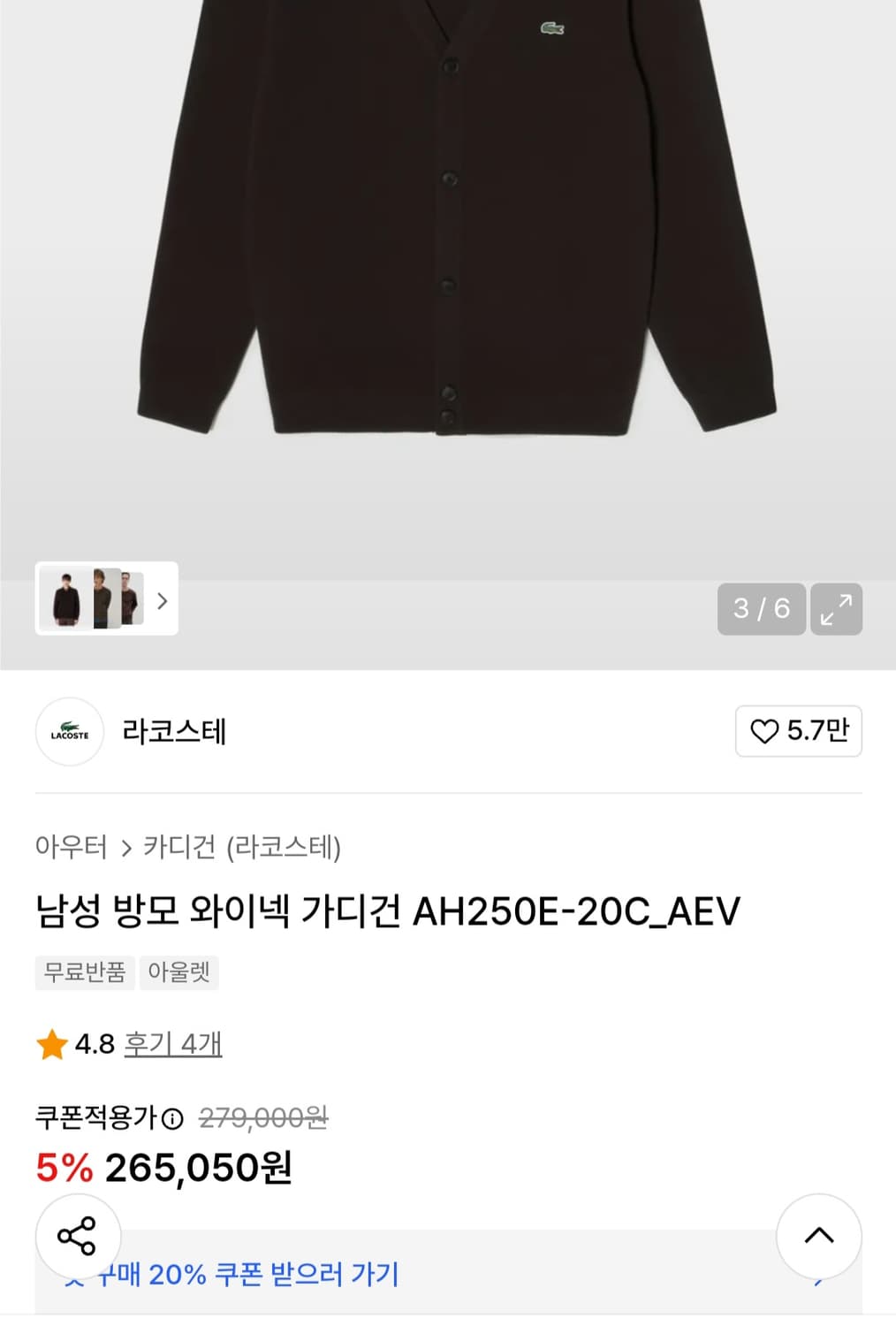Screen dimensions: 896x1326
Task: Tap the share icon at bottom left
Action: coord(78,1236)
